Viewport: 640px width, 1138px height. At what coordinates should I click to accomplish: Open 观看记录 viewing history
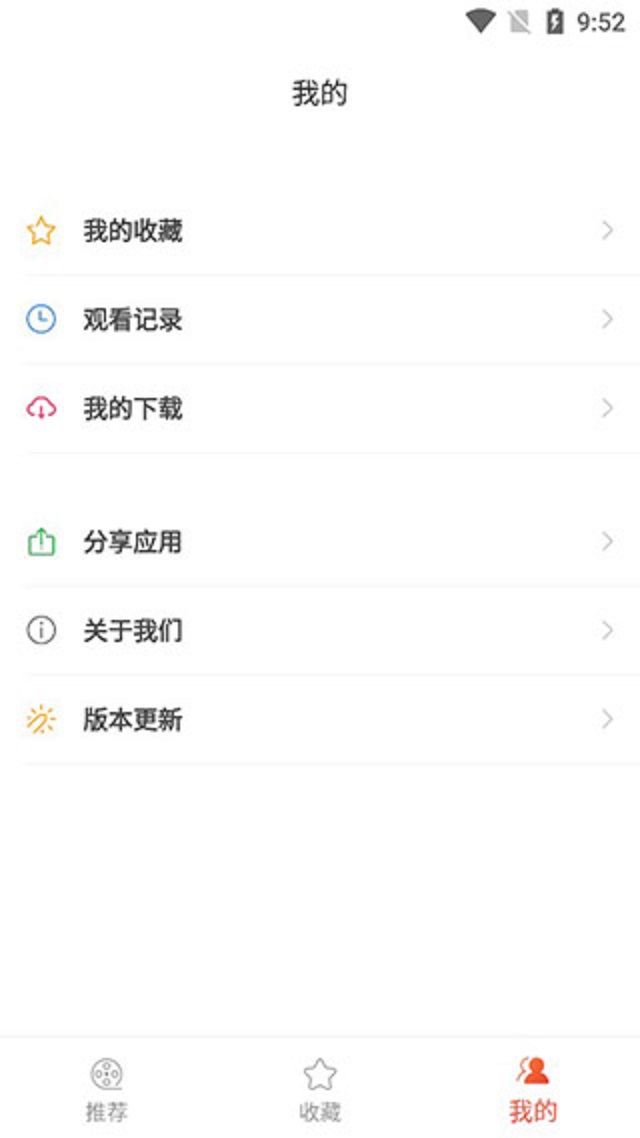[x=320, y=319]
